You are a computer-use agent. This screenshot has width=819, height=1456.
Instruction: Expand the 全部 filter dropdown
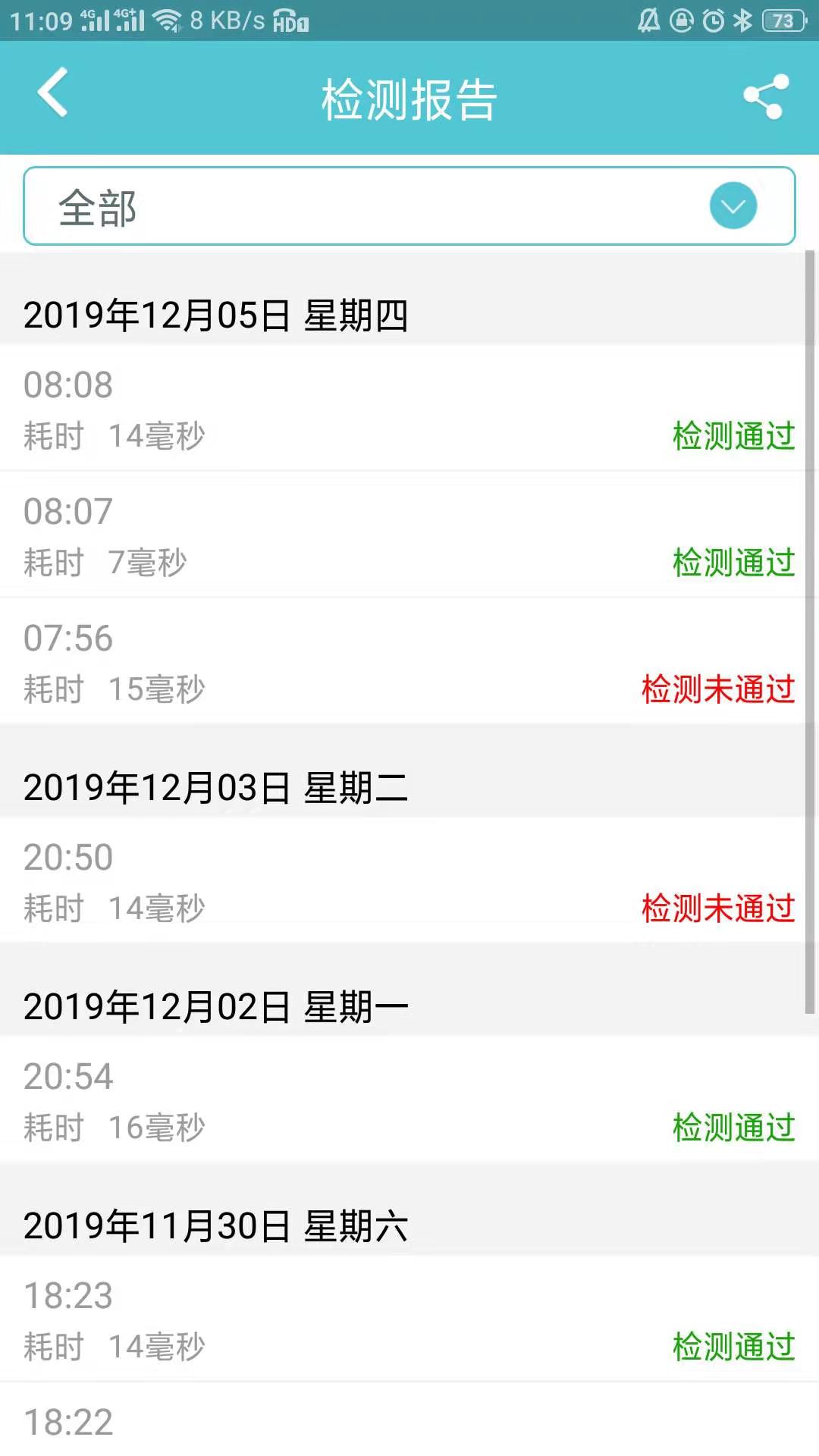(409, 206)
